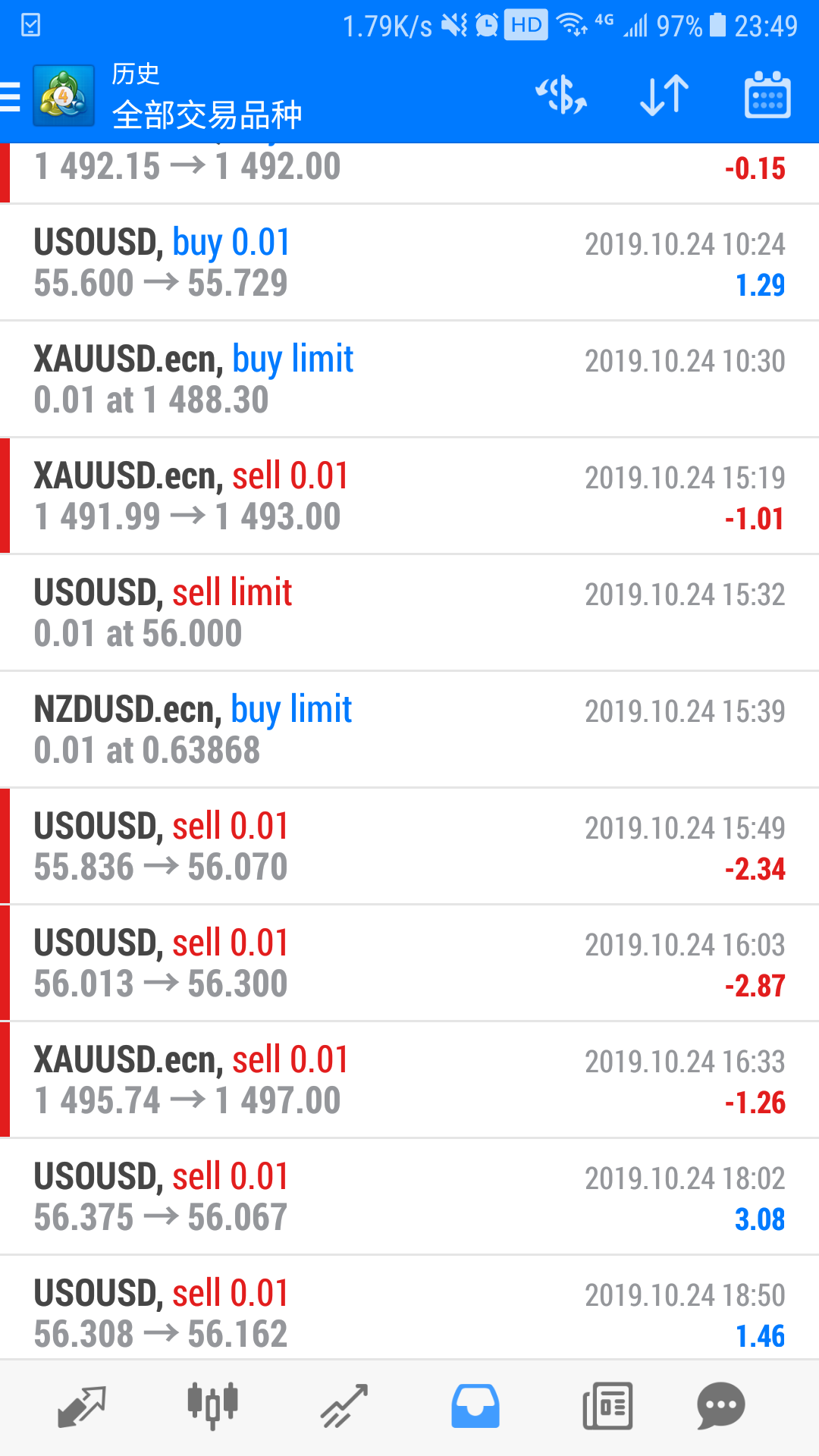Open NZDUSD.ecn buy limit order

point(409,730)
